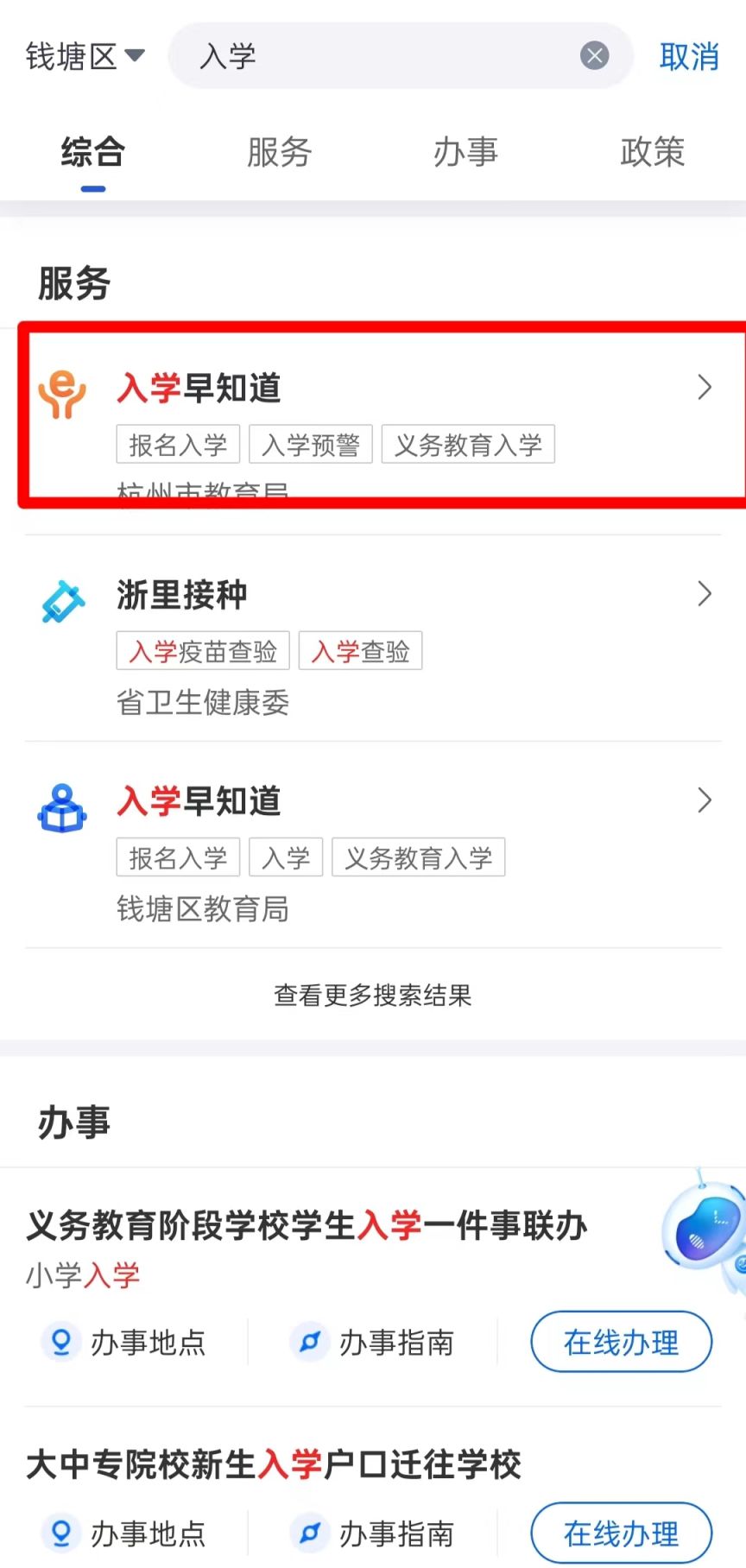Open 办事地点 for 义务教育阶段学校学生入学一件事联办
746x1568 pixels.
[x=125, y=1342]
